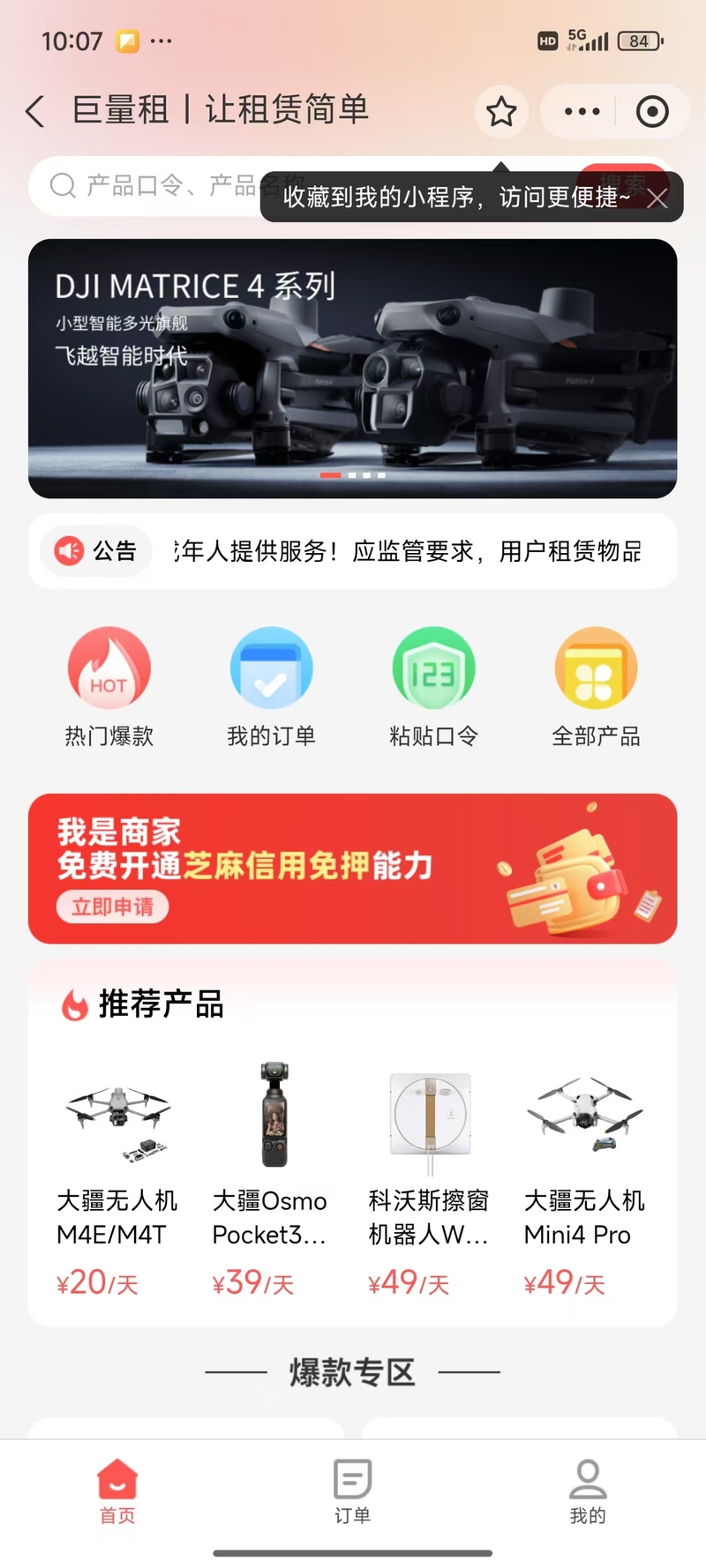
Task: Favorite this mini program via star icon
Action: coord(501,112)
